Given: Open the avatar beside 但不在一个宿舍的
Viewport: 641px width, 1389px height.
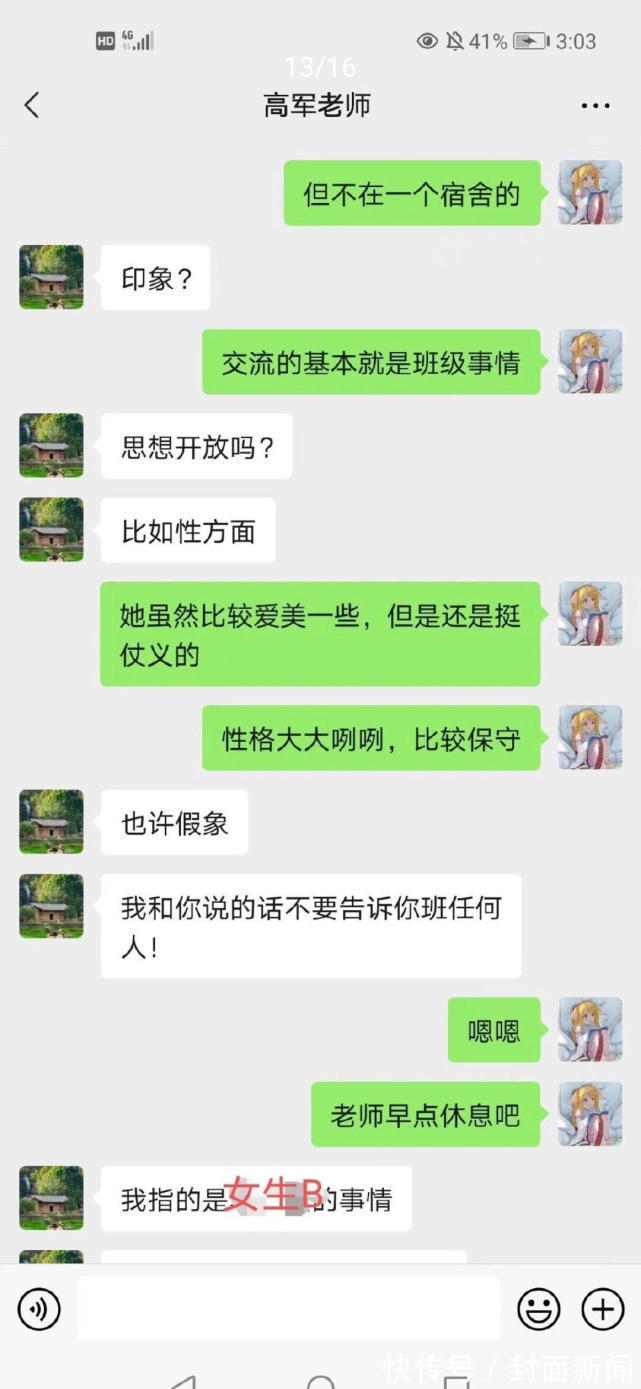Looking at the screenshot, I should pyautogui.click(x=590, y=192).
